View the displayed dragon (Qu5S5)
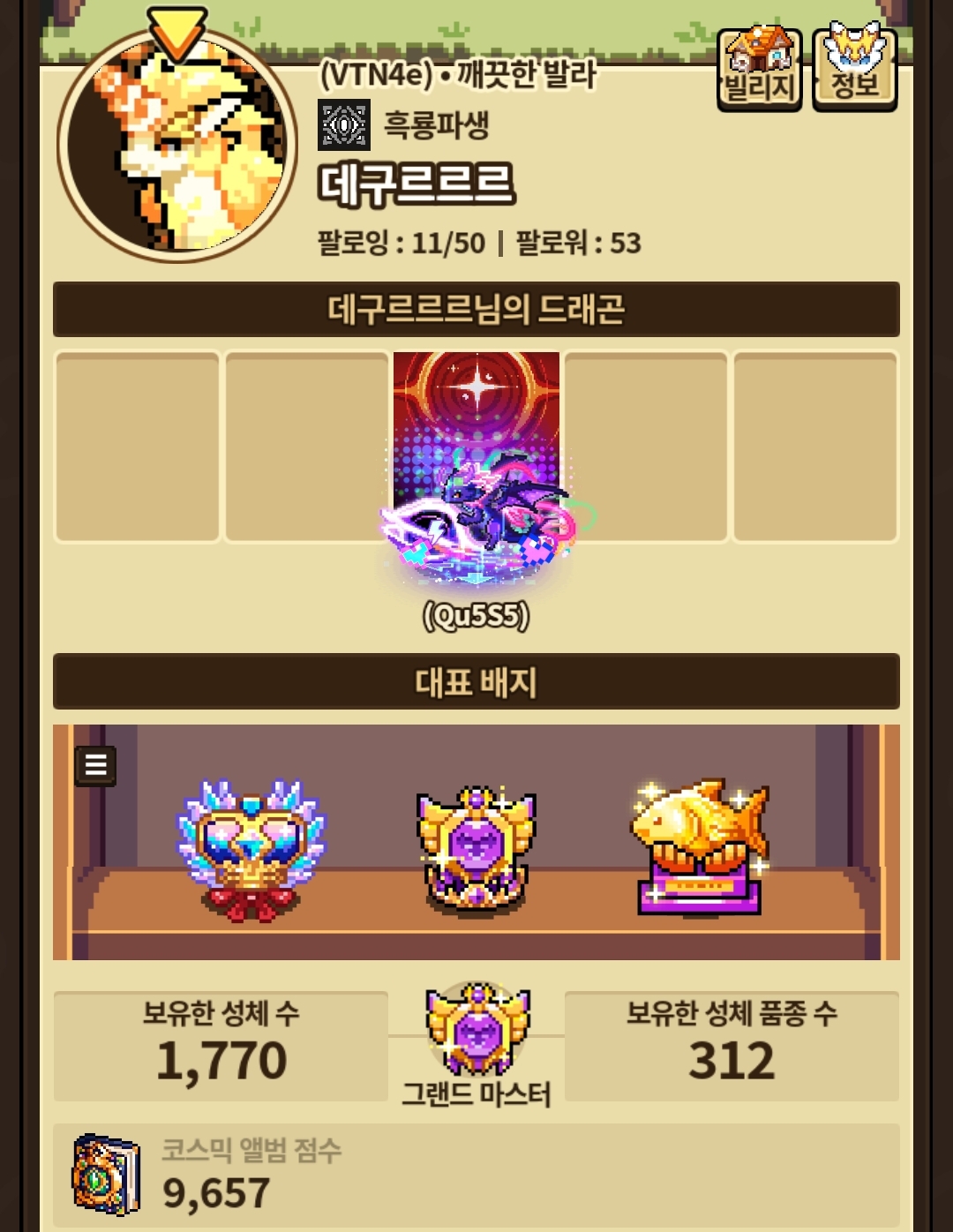The image size is (953, 1232). point(476,477)
